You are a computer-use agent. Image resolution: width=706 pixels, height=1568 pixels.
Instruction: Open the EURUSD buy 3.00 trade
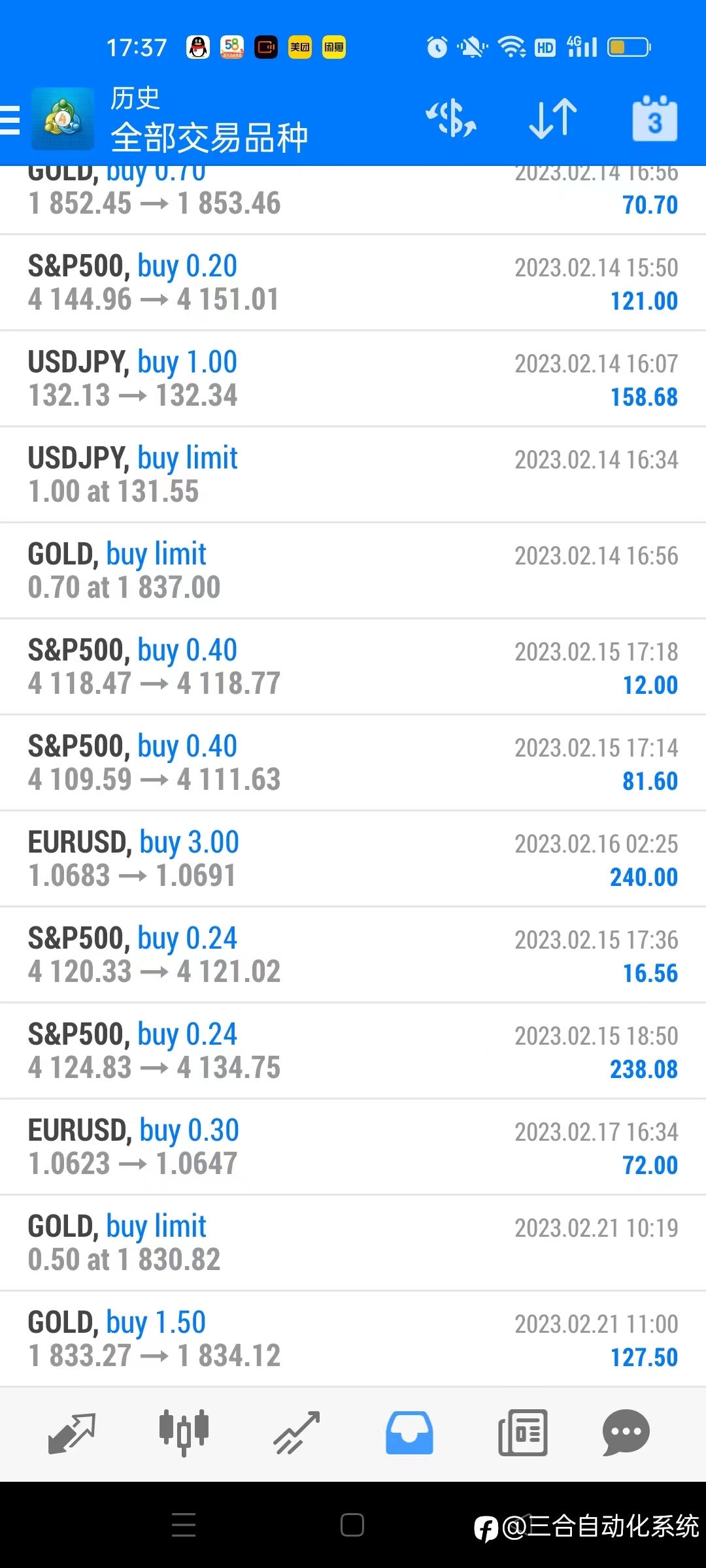click(353, 859)
